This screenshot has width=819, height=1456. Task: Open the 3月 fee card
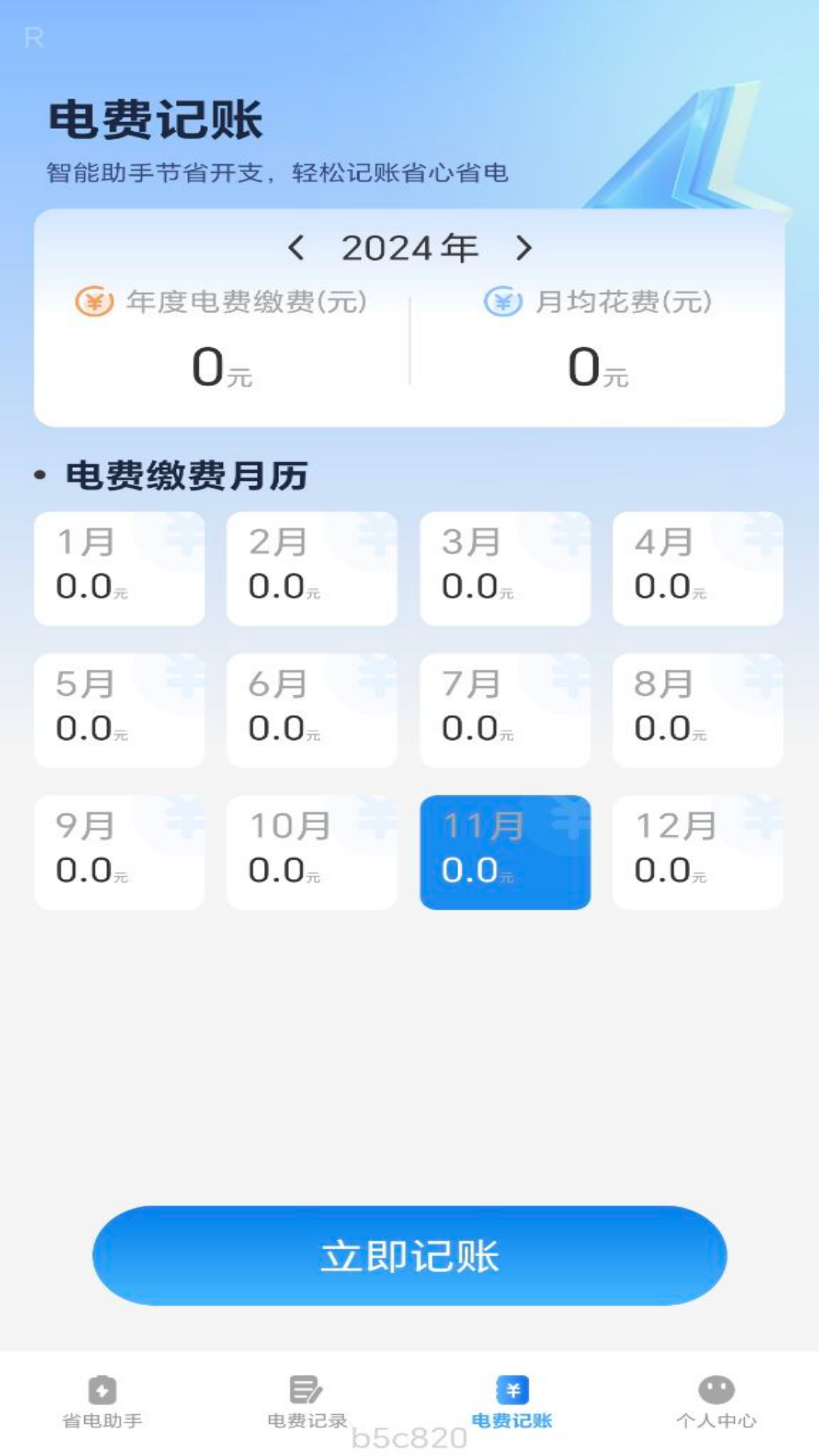505,568
